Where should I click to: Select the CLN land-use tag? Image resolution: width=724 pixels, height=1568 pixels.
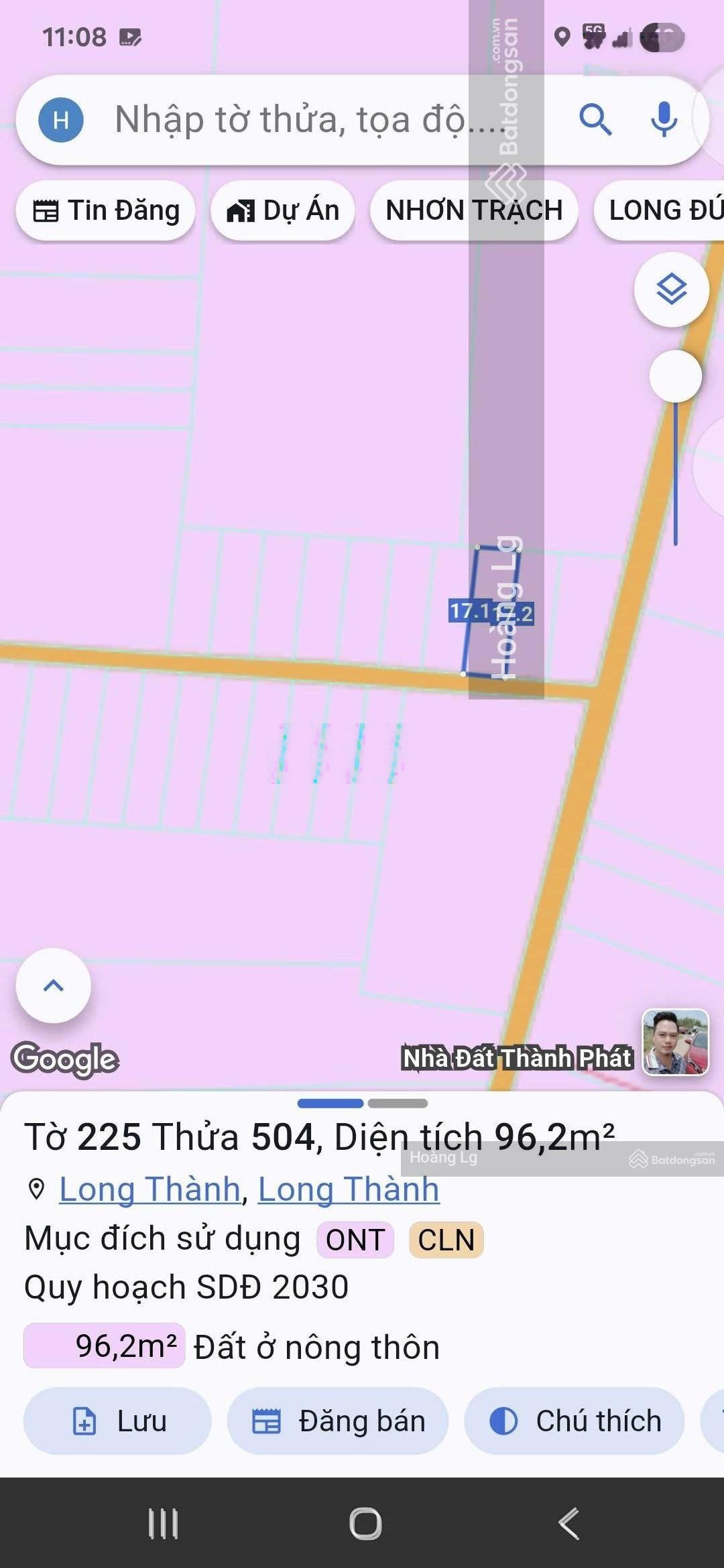(446, 1240)
